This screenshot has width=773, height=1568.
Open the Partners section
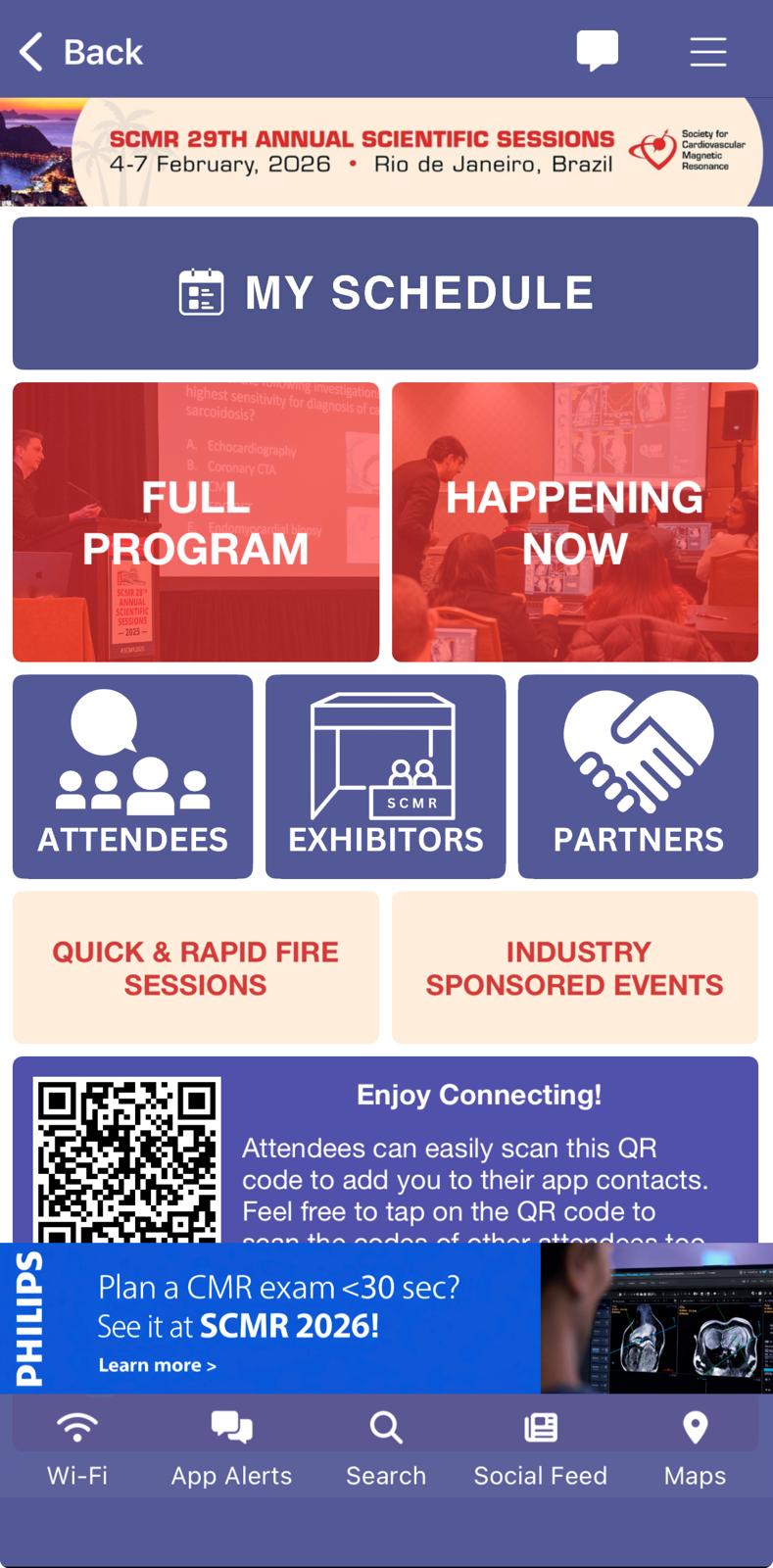point(638,776)
